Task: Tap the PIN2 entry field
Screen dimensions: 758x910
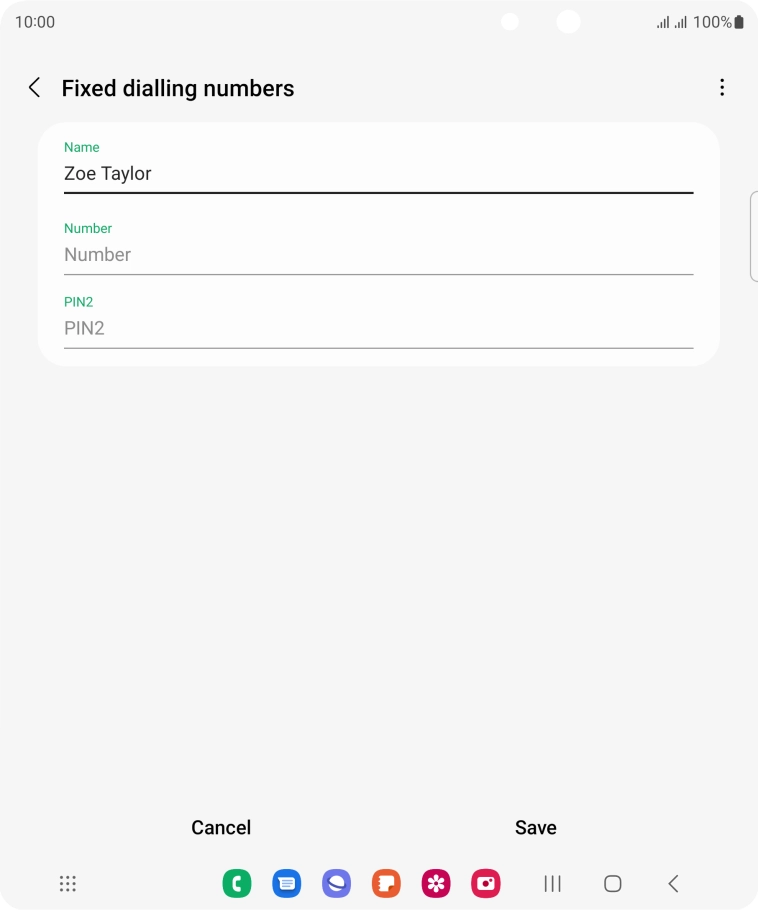Action: [378, 328]
